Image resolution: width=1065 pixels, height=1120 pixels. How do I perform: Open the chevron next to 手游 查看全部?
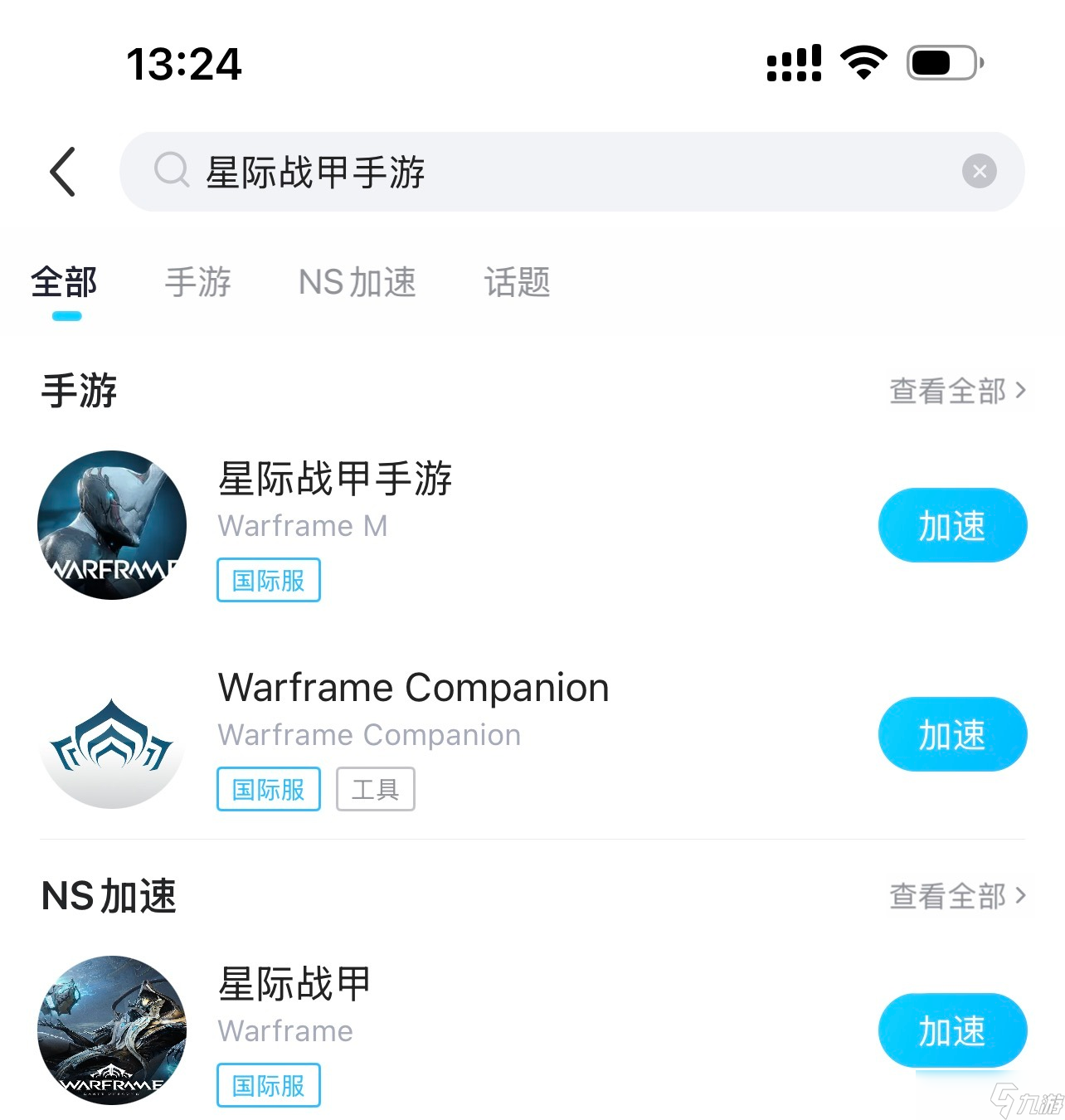point(1022,392)
